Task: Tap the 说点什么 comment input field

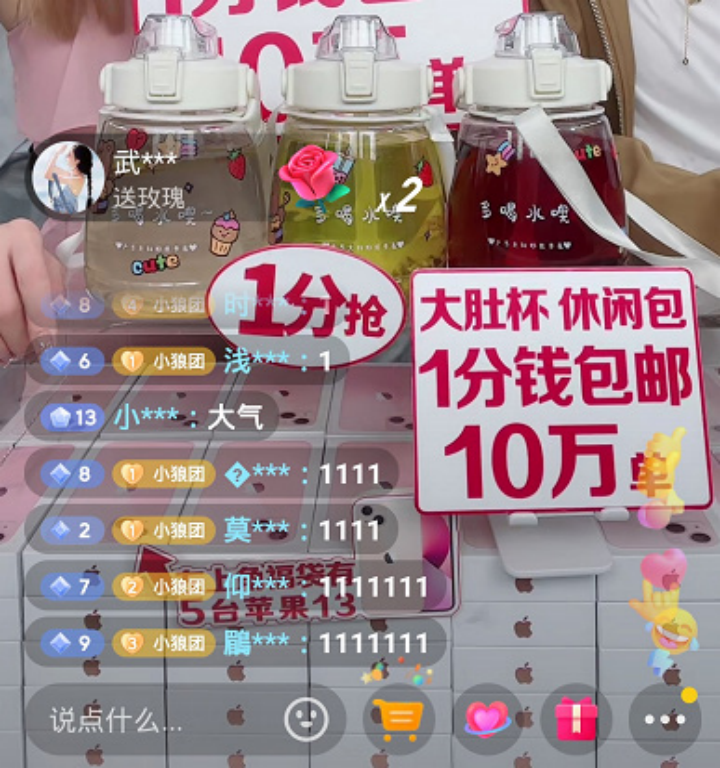Action: [150, 719]
